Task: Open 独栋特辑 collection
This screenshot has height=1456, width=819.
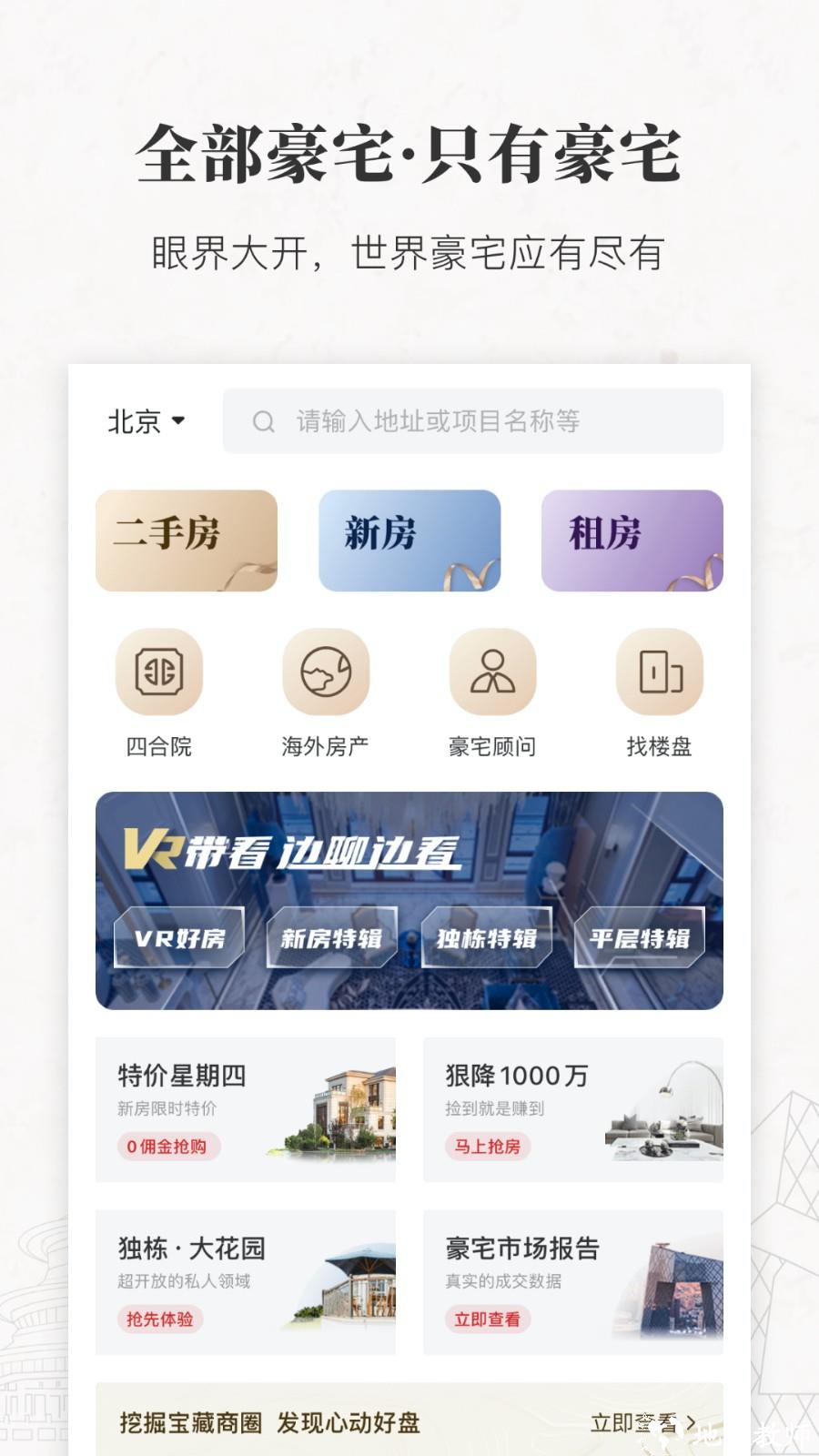Action: [x=485, y=935]
